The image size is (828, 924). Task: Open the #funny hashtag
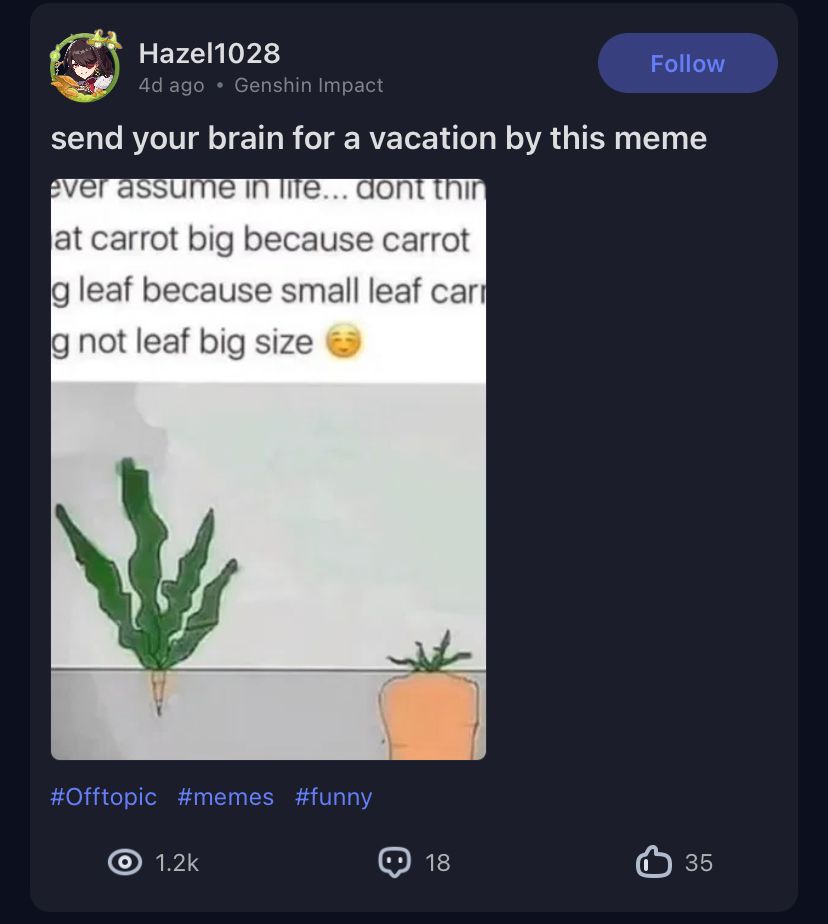[334, 797]
